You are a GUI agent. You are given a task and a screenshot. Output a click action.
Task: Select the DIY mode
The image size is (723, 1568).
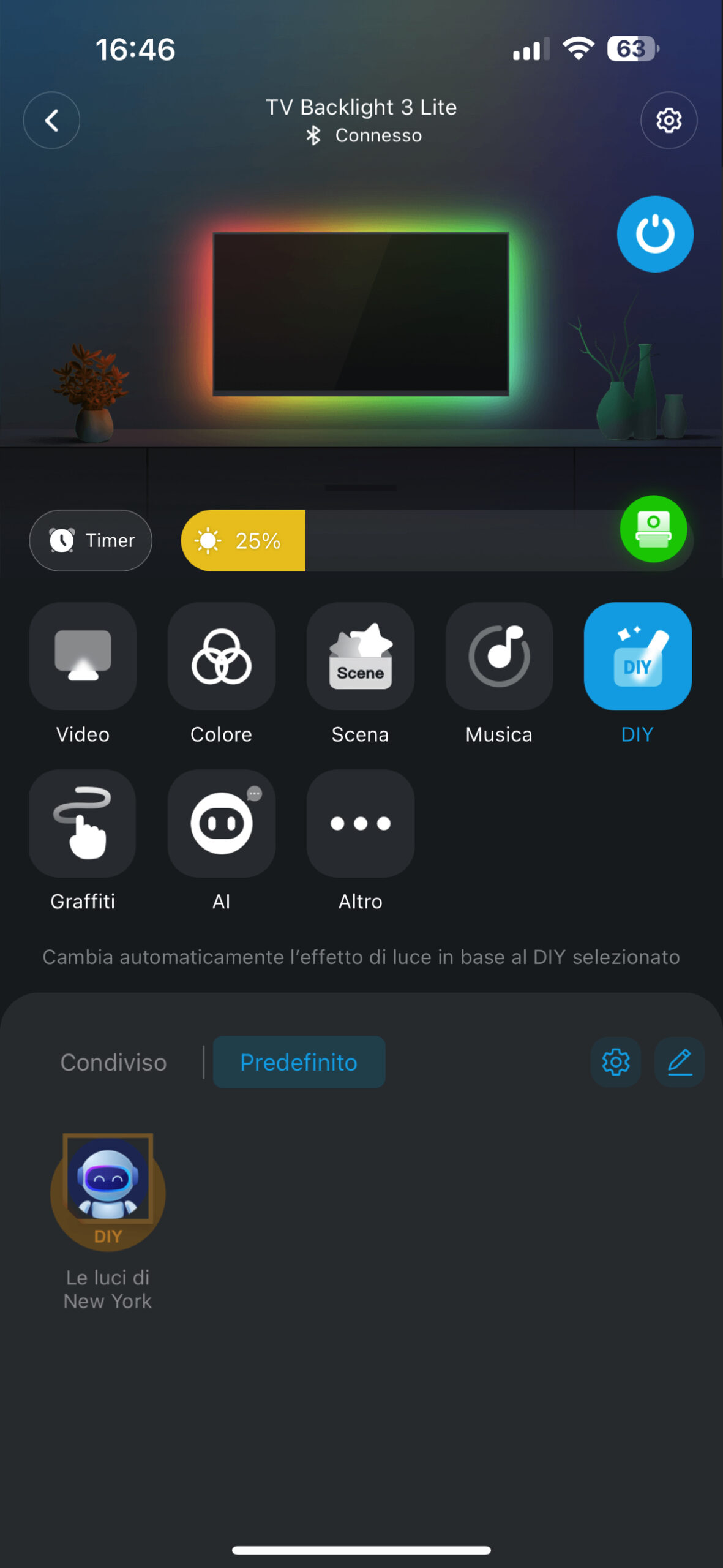pyautogui.click(x=637, y=657)
